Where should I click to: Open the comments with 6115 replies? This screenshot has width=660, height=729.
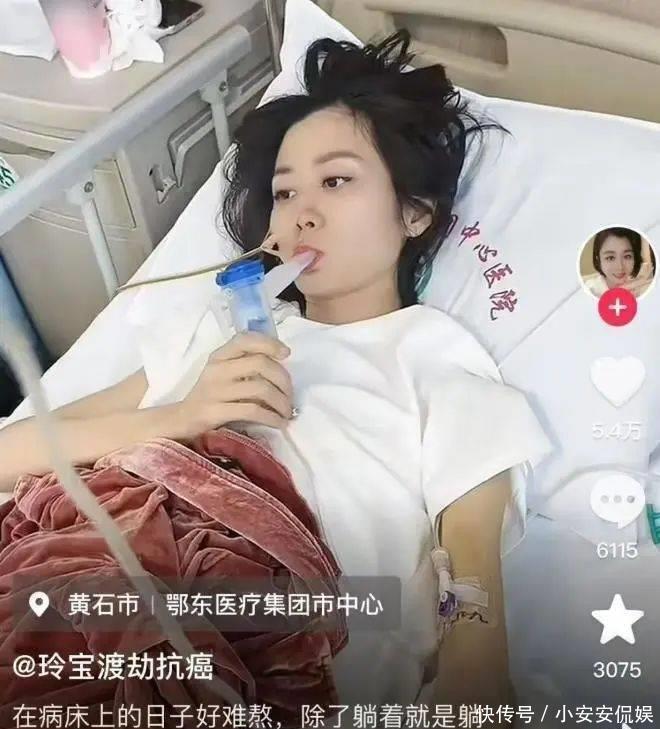click(617, 500)
